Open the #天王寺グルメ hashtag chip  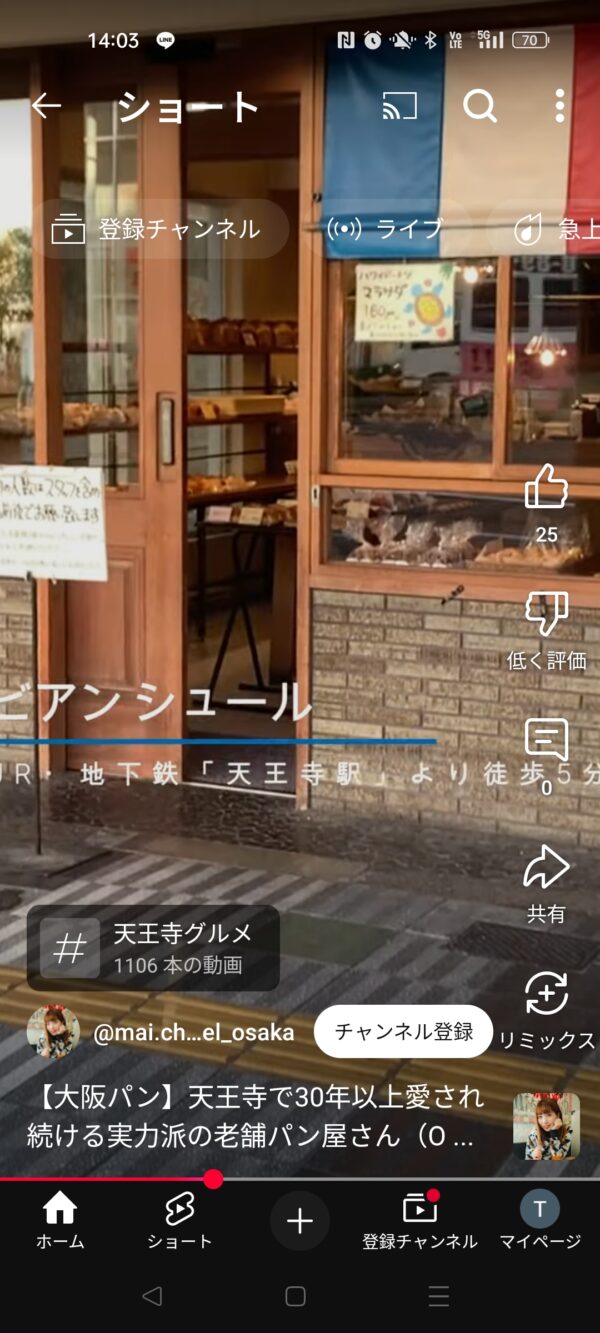point(153,947)
